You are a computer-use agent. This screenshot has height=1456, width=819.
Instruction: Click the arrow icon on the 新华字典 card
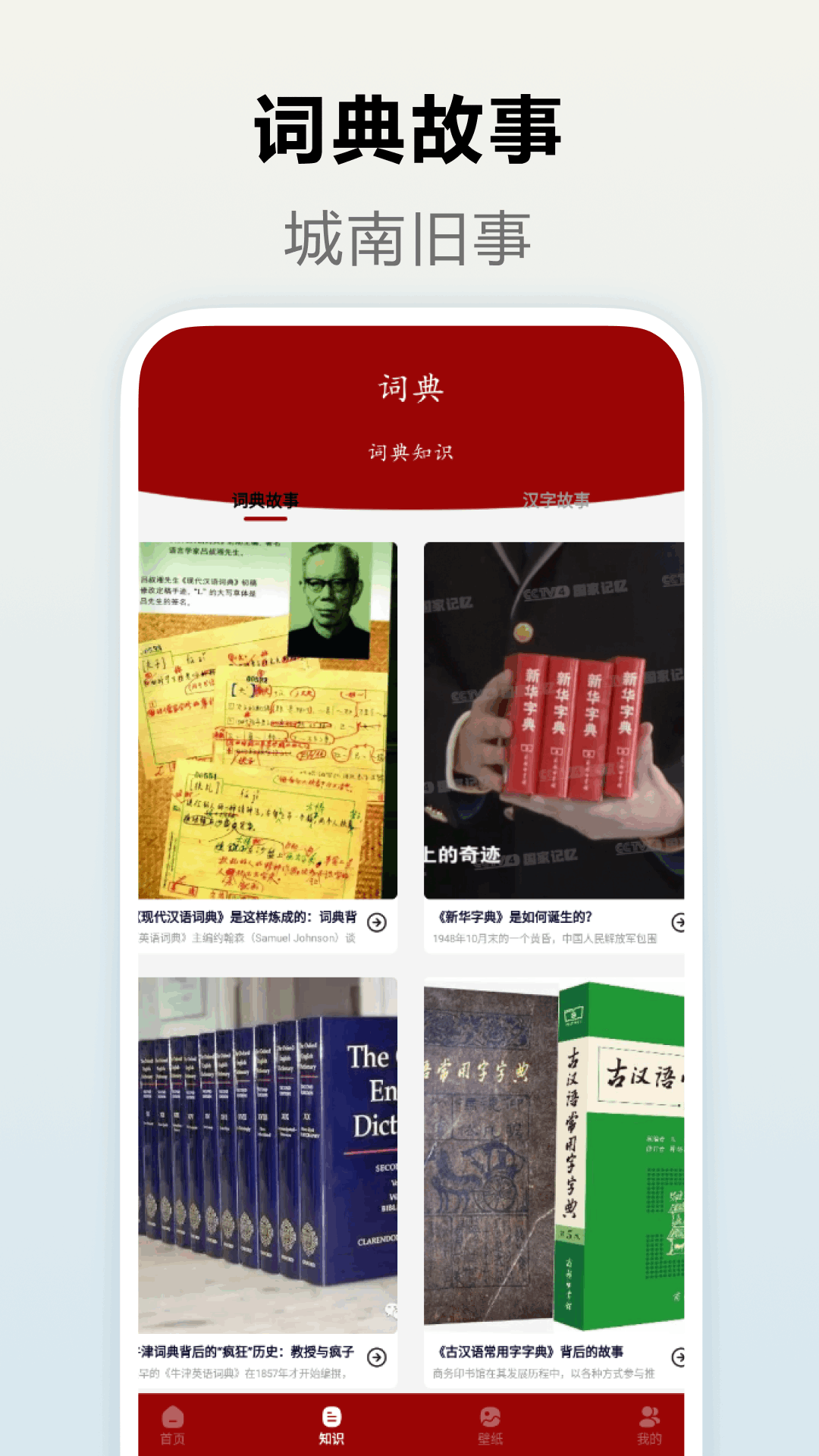click(x=679, y=922)
